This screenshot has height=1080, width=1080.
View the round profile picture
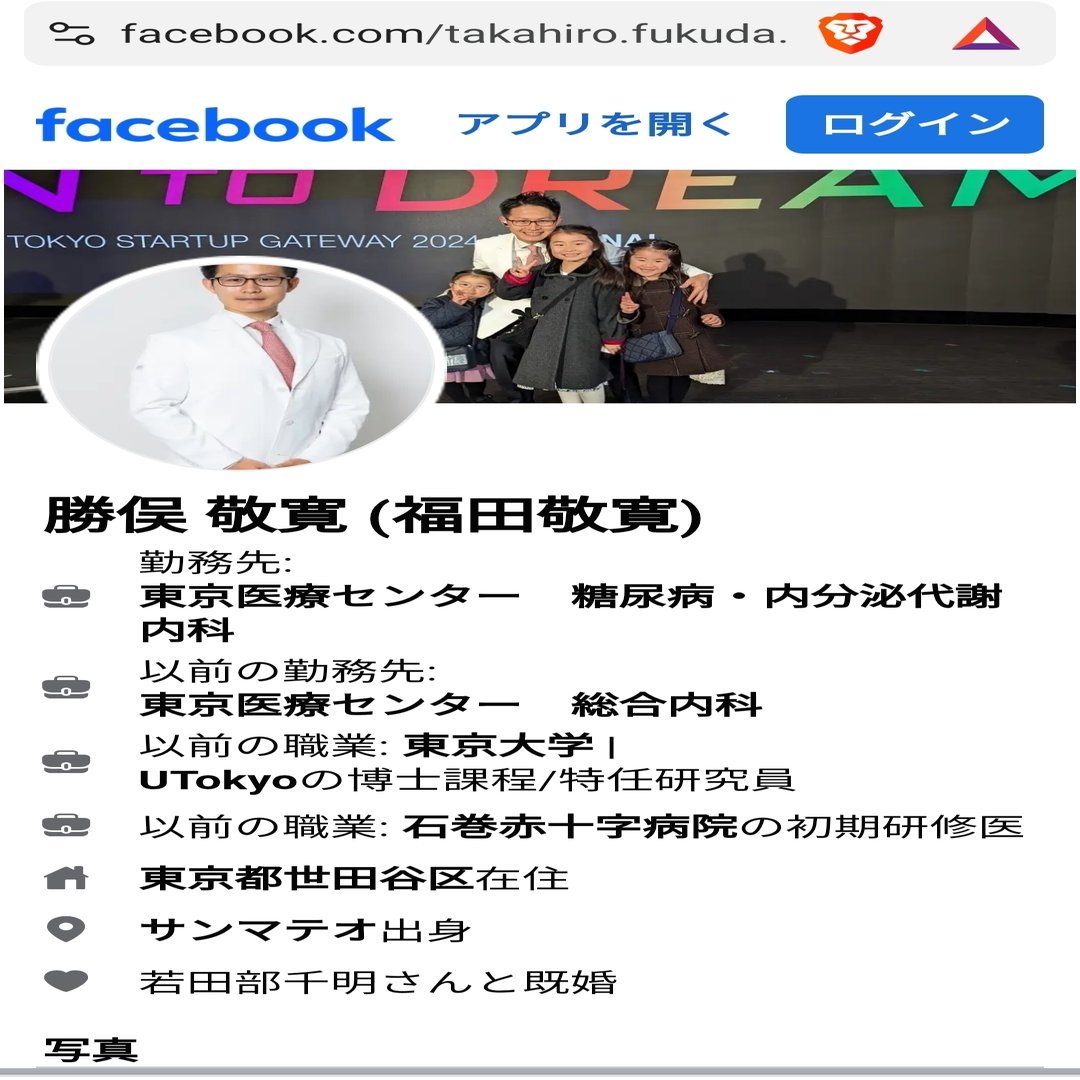pyautogui.click(x=240, y=365)
